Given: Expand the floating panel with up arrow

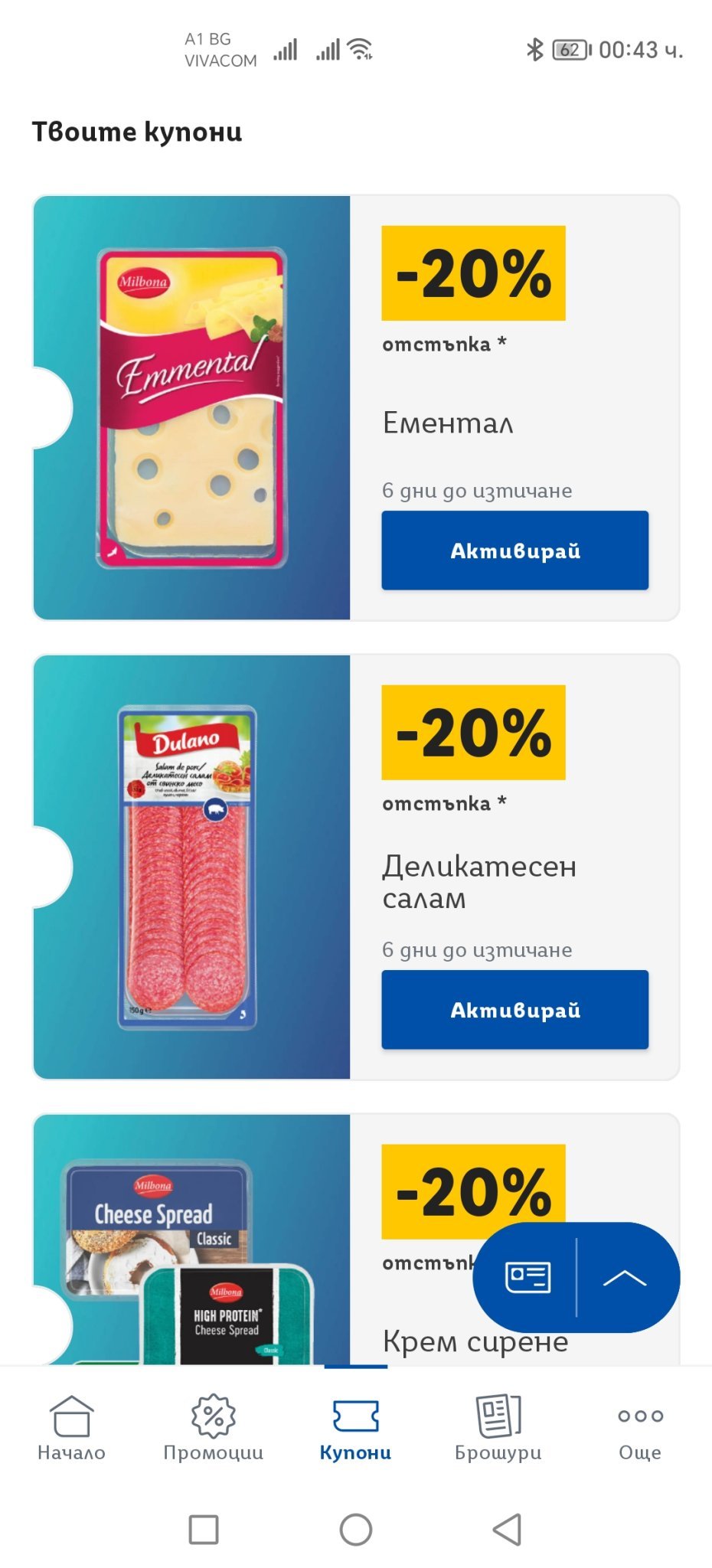Looking at the screenshot, I should [625, 1277].
